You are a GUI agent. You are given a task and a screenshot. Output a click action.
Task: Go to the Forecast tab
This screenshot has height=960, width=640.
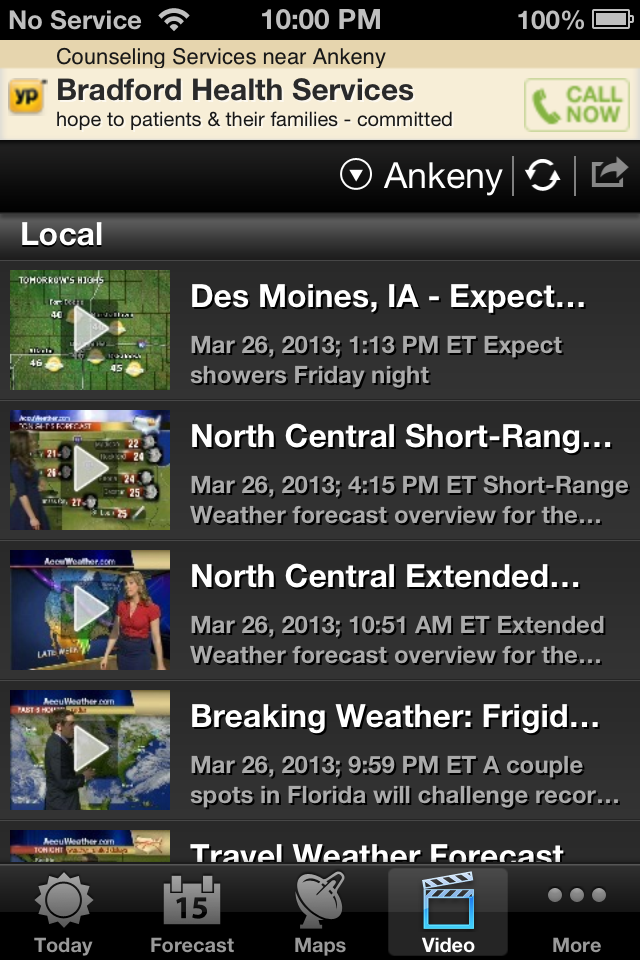pos(192,914)
